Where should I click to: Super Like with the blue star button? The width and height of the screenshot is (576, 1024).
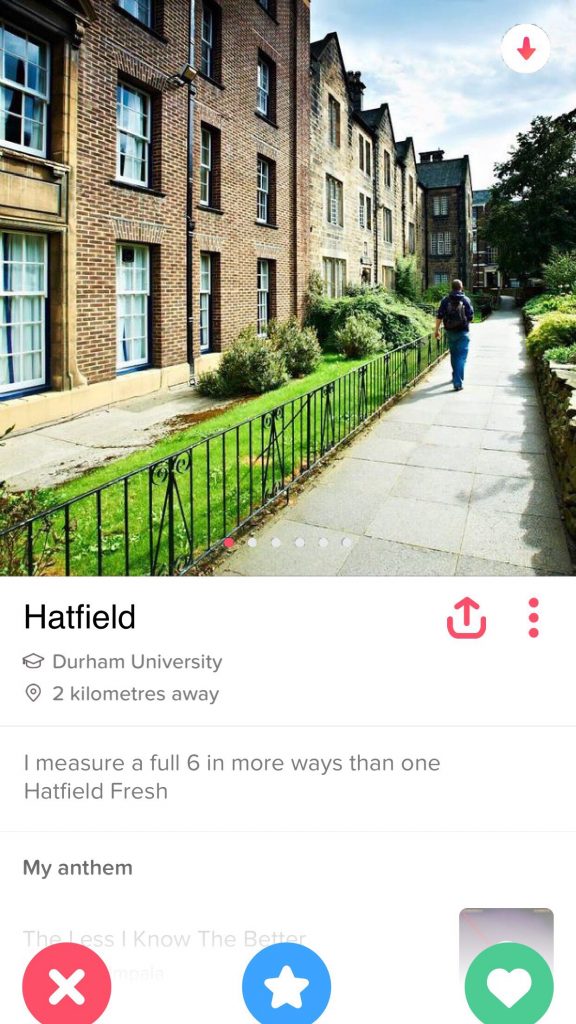pos(287,985)
